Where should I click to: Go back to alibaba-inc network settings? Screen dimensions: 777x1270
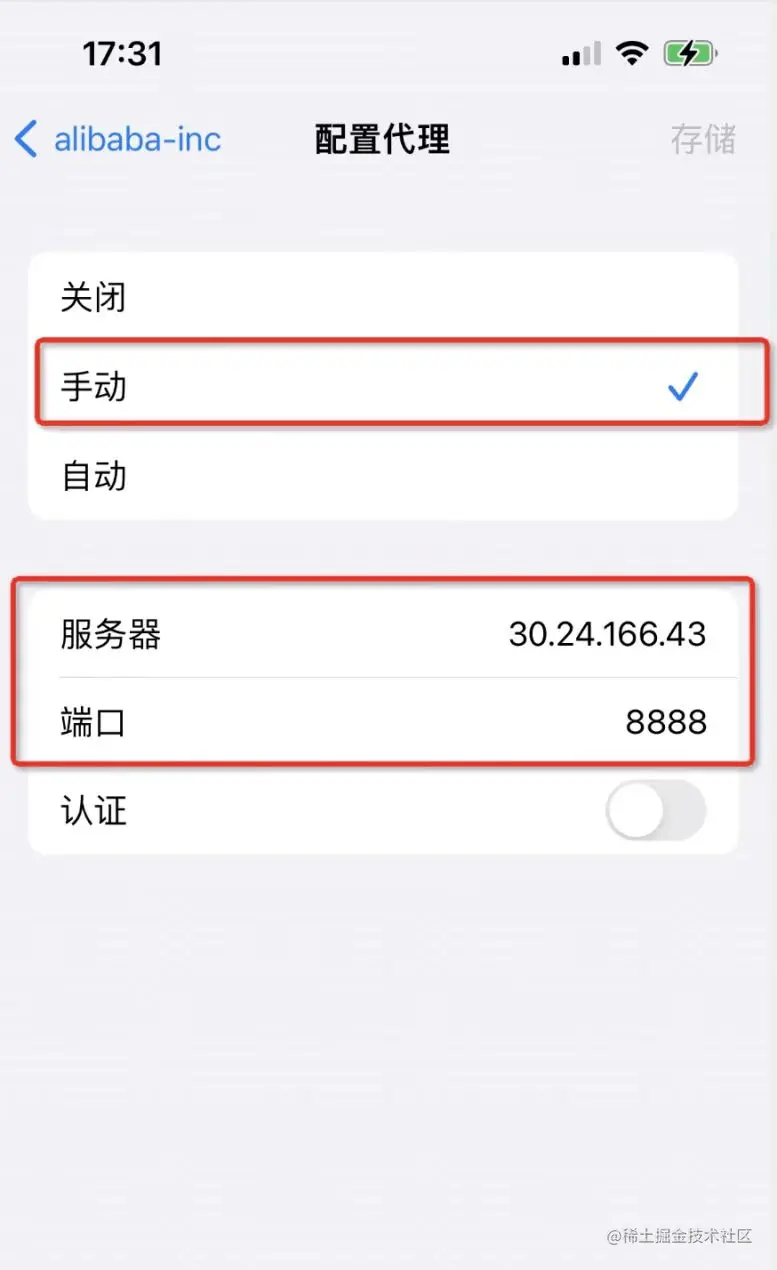pyautogui.click(x=118, y=139)
